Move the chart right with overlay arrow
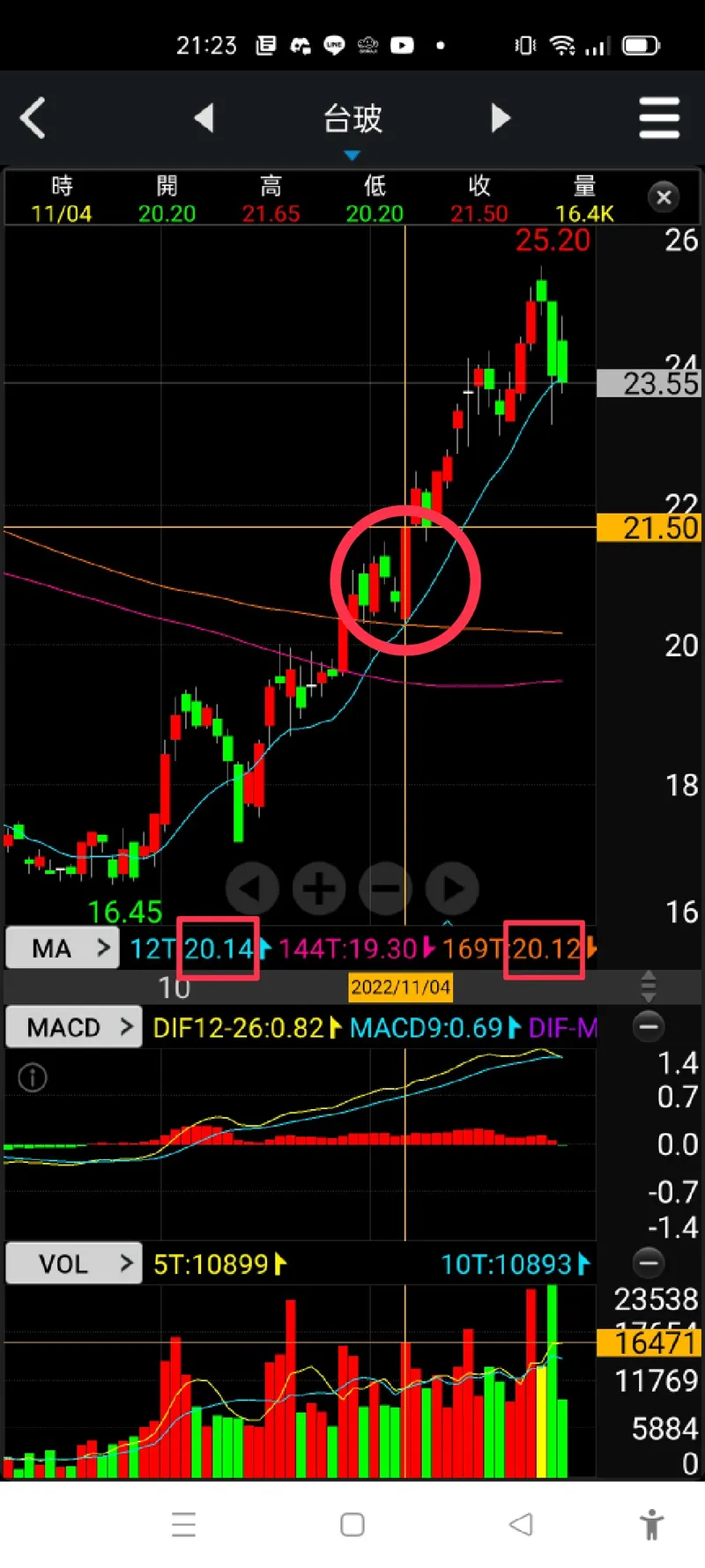Image resolution: width=705 pixels, height=1568 pixels. coord(453,888)
